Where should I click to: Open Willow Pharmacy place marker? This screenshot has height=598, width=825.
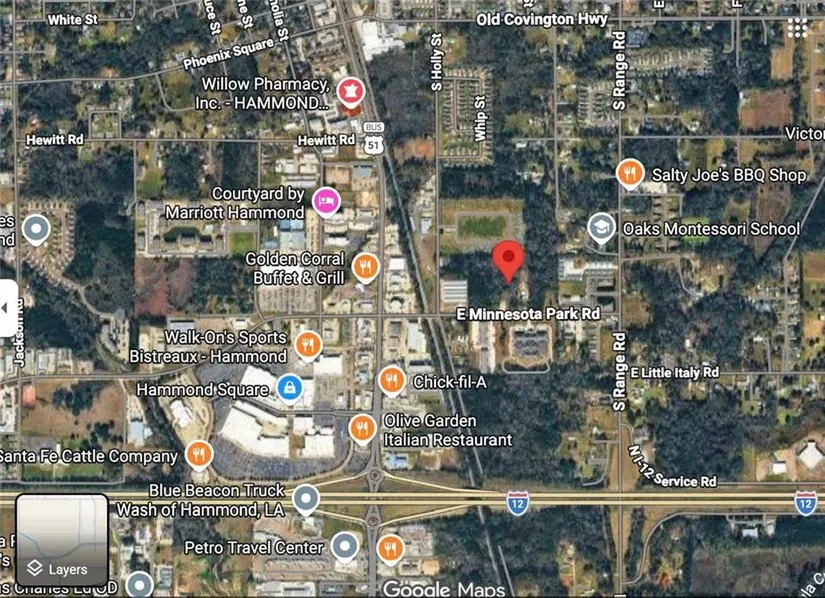(350, 93)
